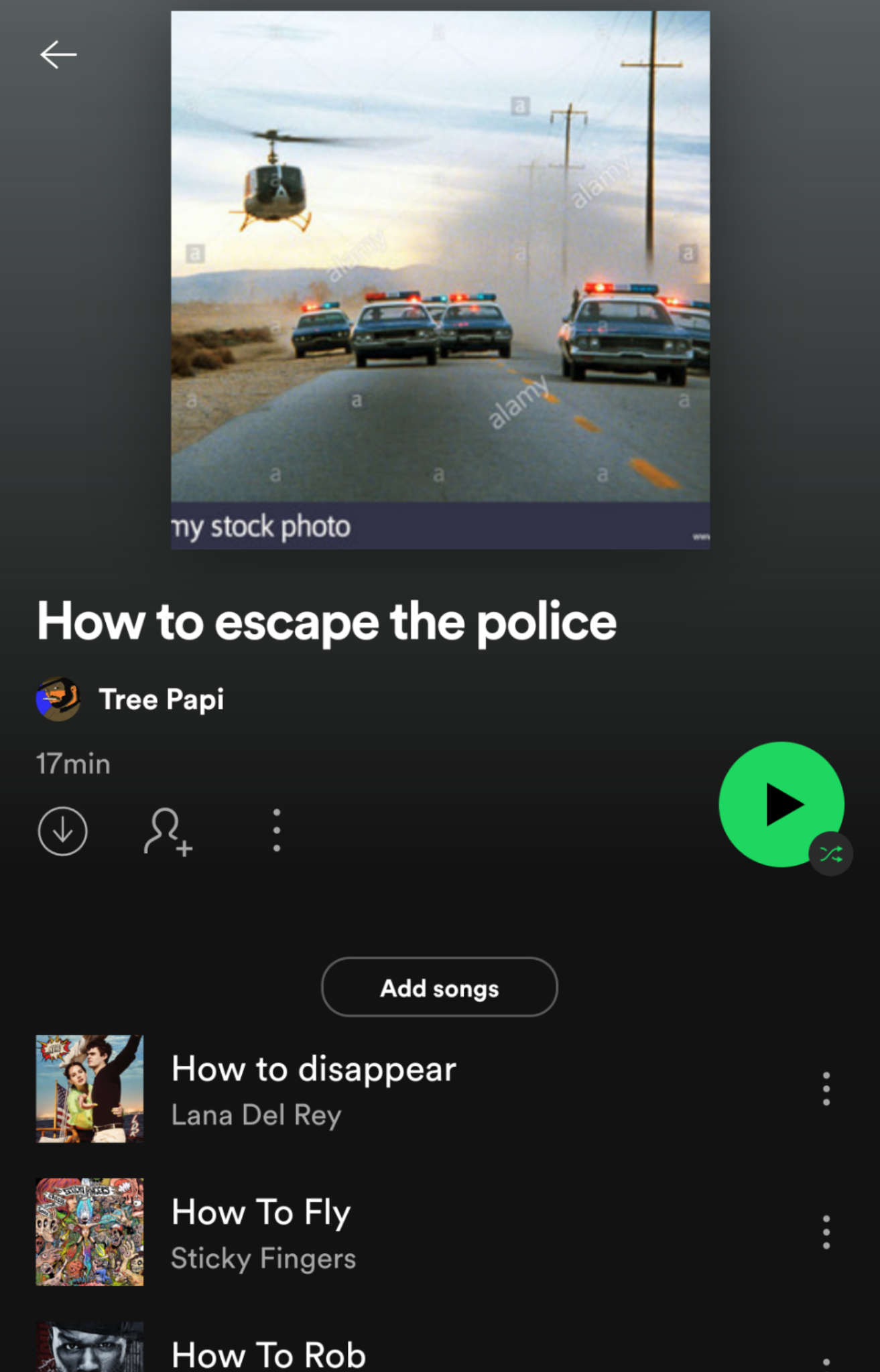Open the playlist options three-dot menu
This screenshot has height=1372, width=880.
coord(275,831)
